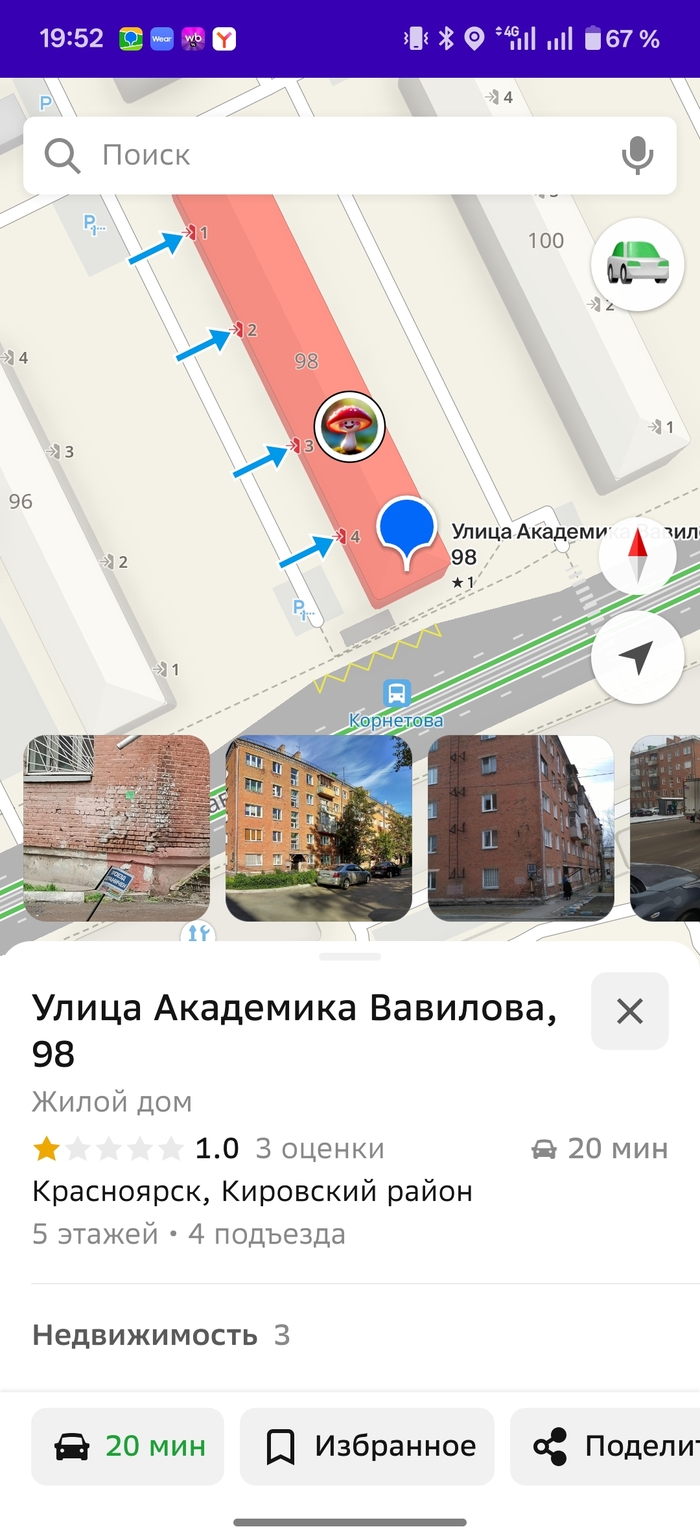Viewport: 700px width, 1540px height.
Task: Open the photo of the building's side wall
Action: (520, 827)
